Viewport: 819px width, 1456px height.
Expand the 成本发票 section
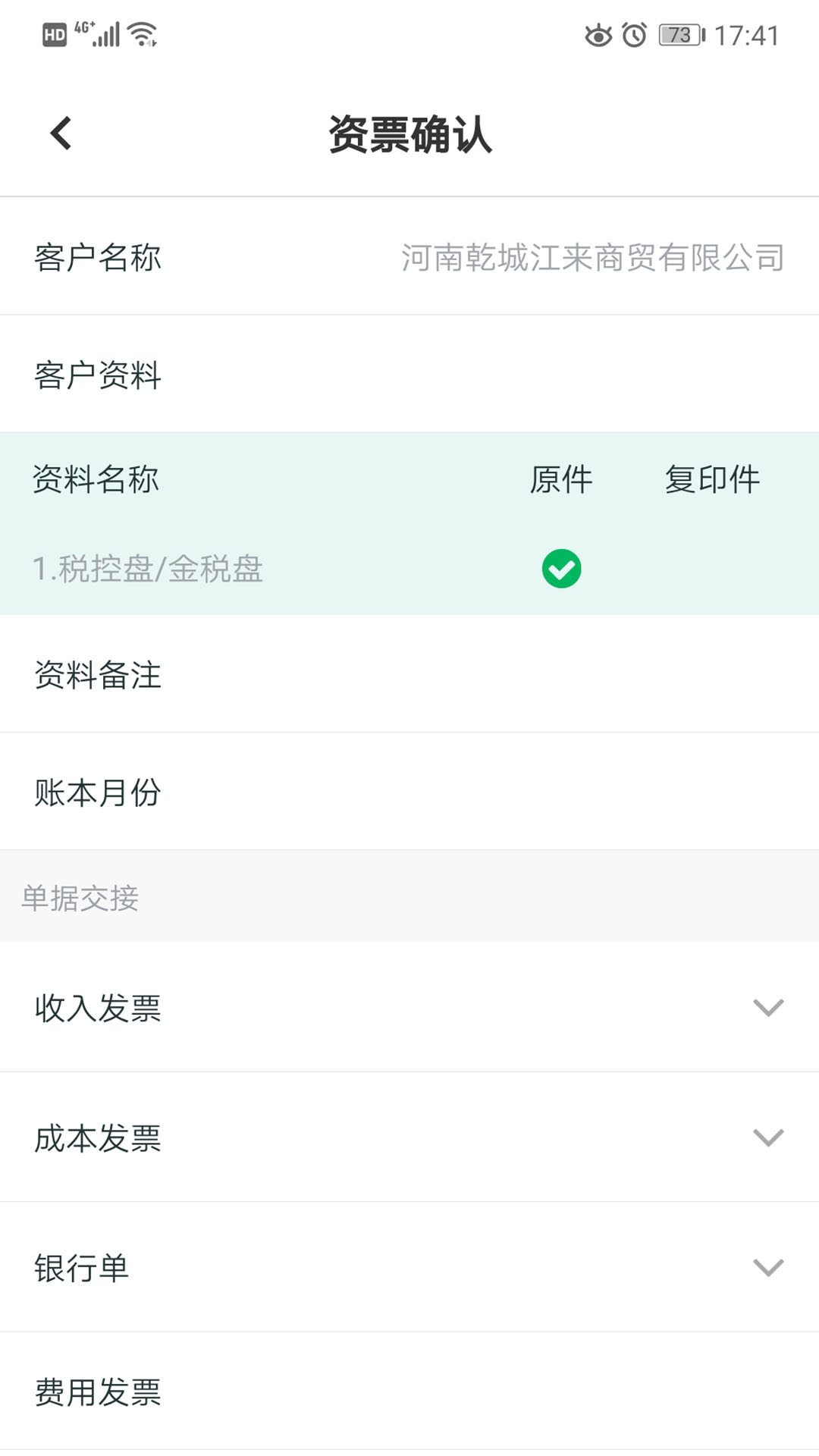click(x=767, y=1137)
